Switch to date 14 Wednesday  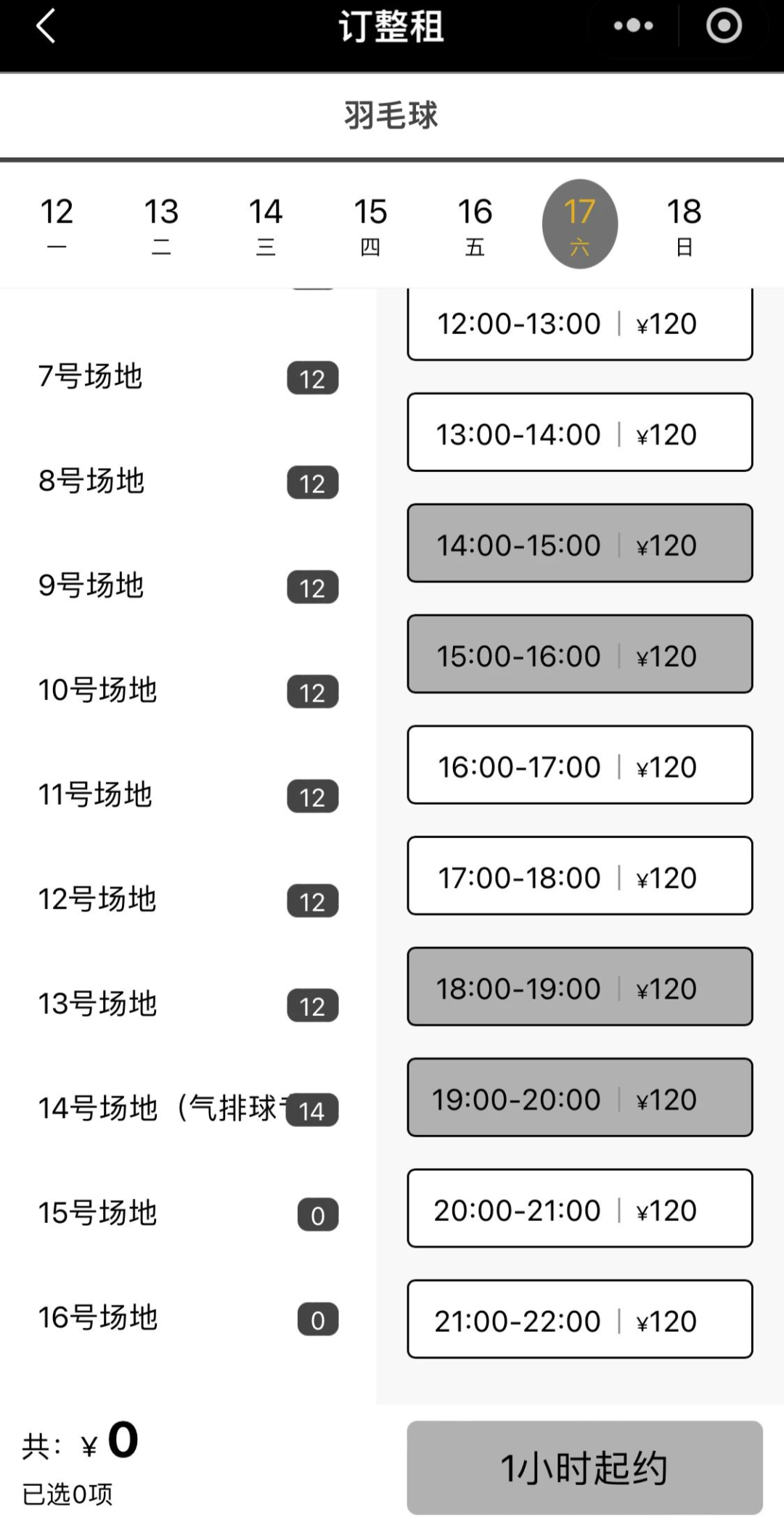coord(266,225)
